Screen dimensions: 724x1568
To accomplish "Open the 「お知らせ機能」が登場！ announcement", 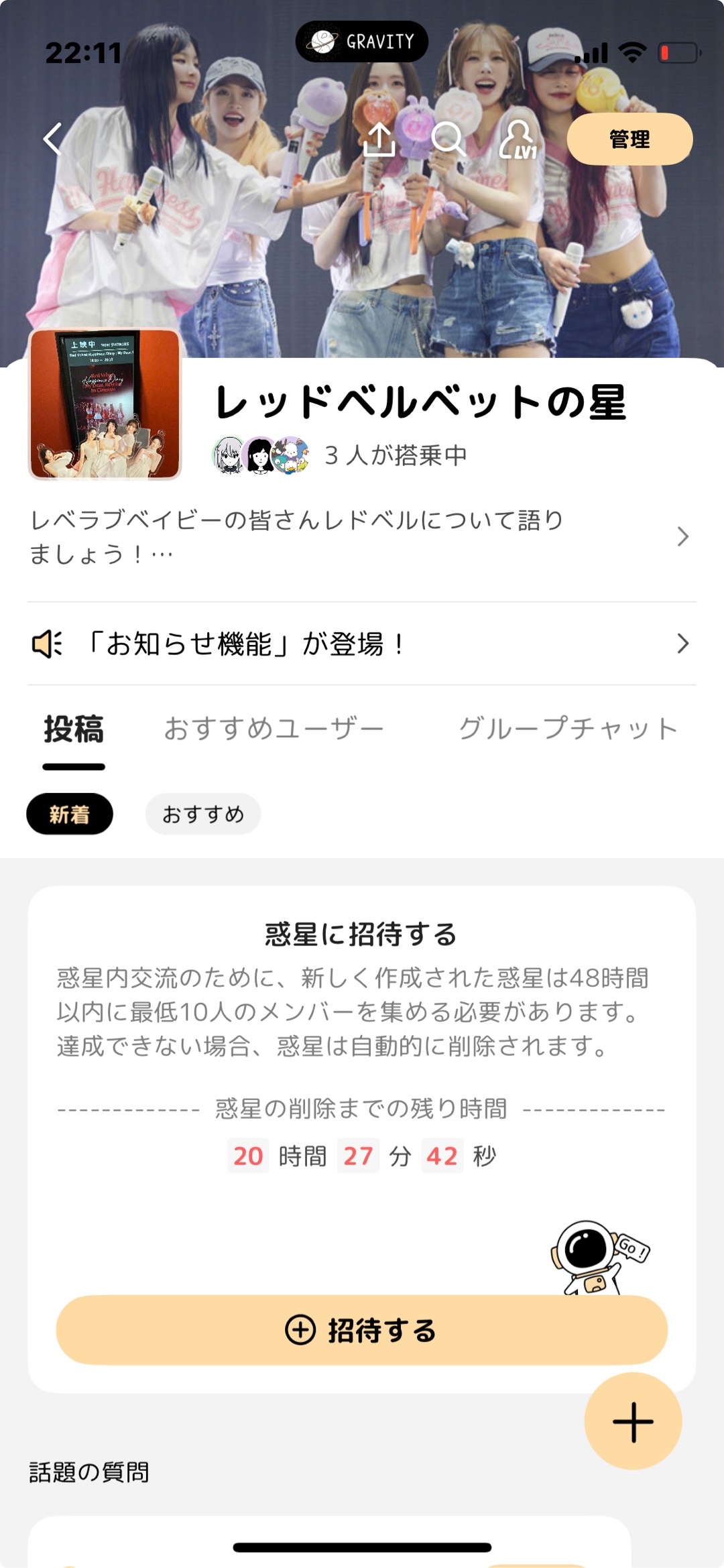I will coord(361,644).
